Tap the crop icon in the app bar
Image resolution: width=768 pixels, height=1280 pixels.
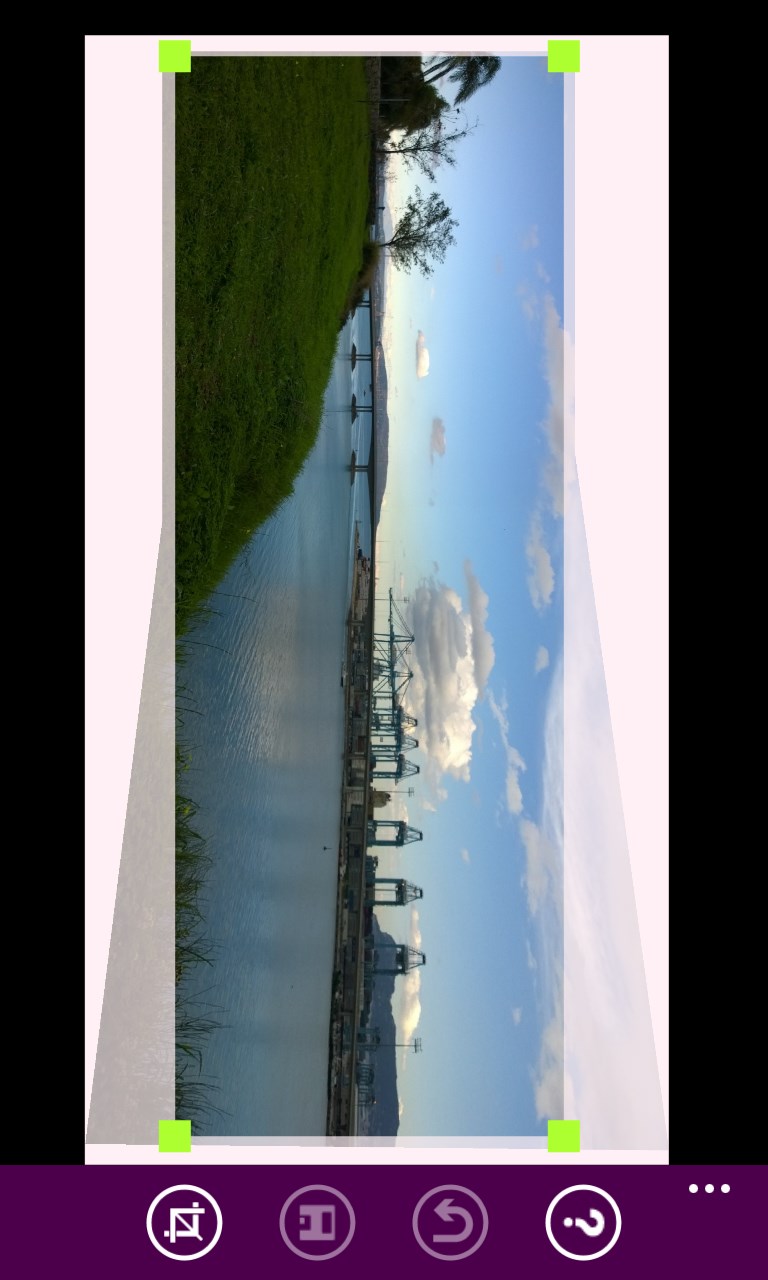pyautogui.click(x=184, y=1222)
